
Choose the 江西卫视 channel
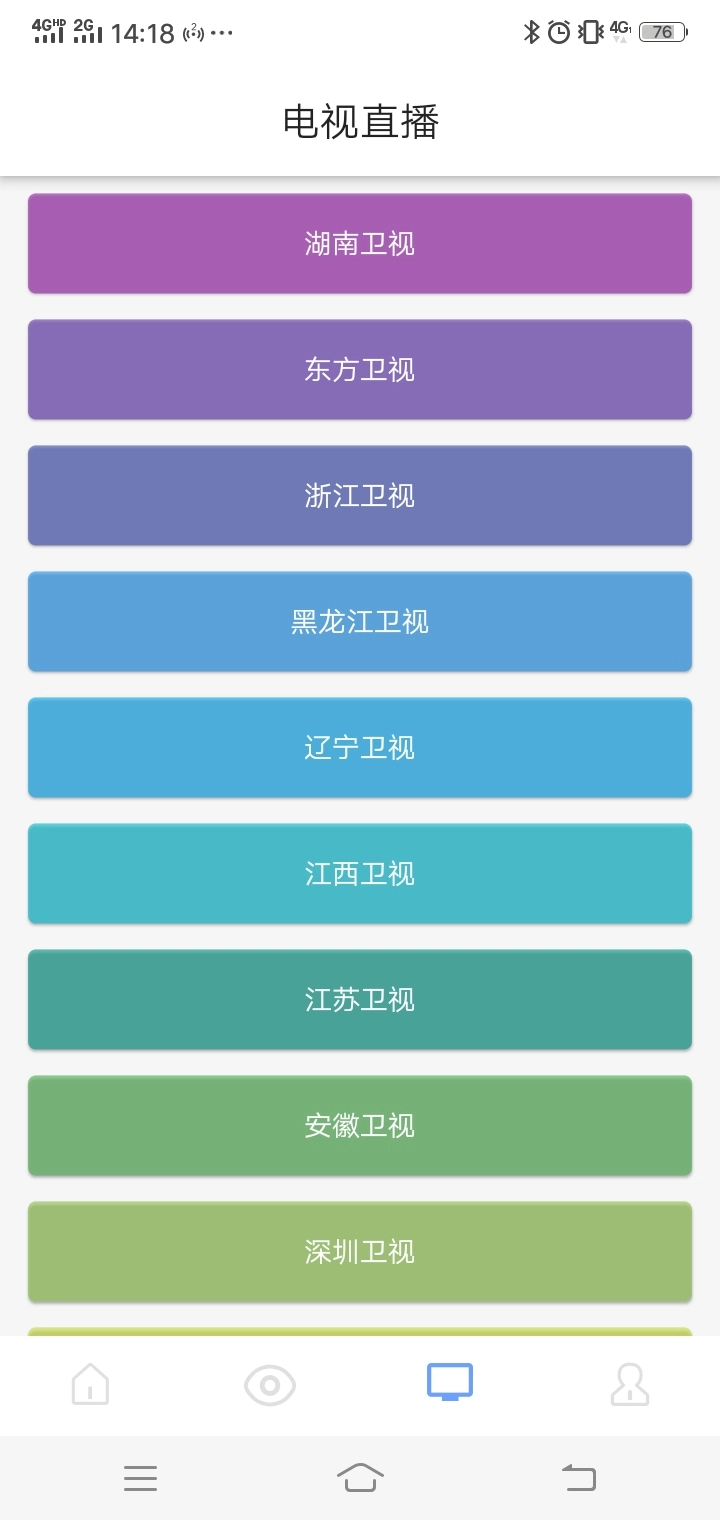click(360, 874)
